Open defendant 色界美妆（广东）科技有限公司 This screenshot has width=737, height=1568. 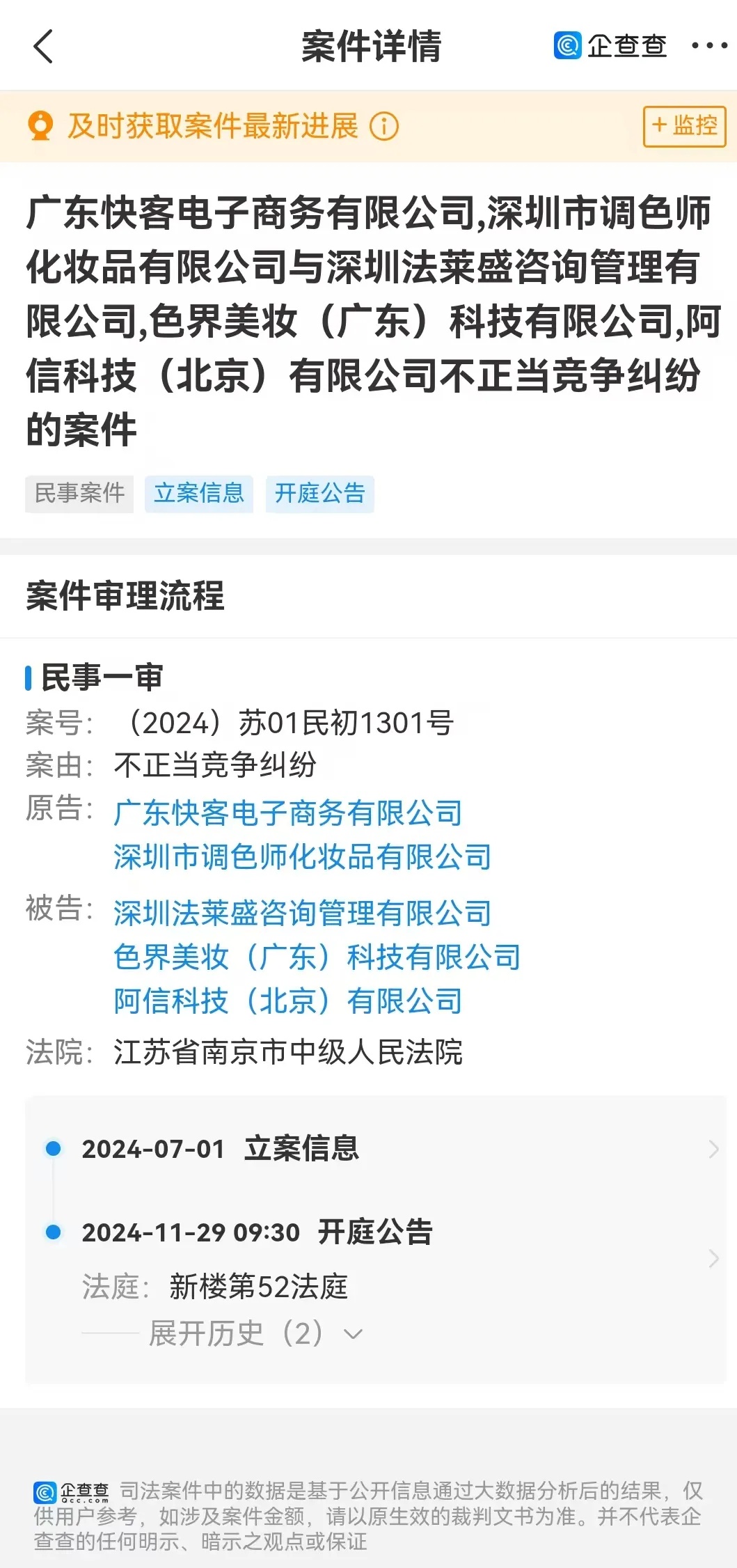317,957
